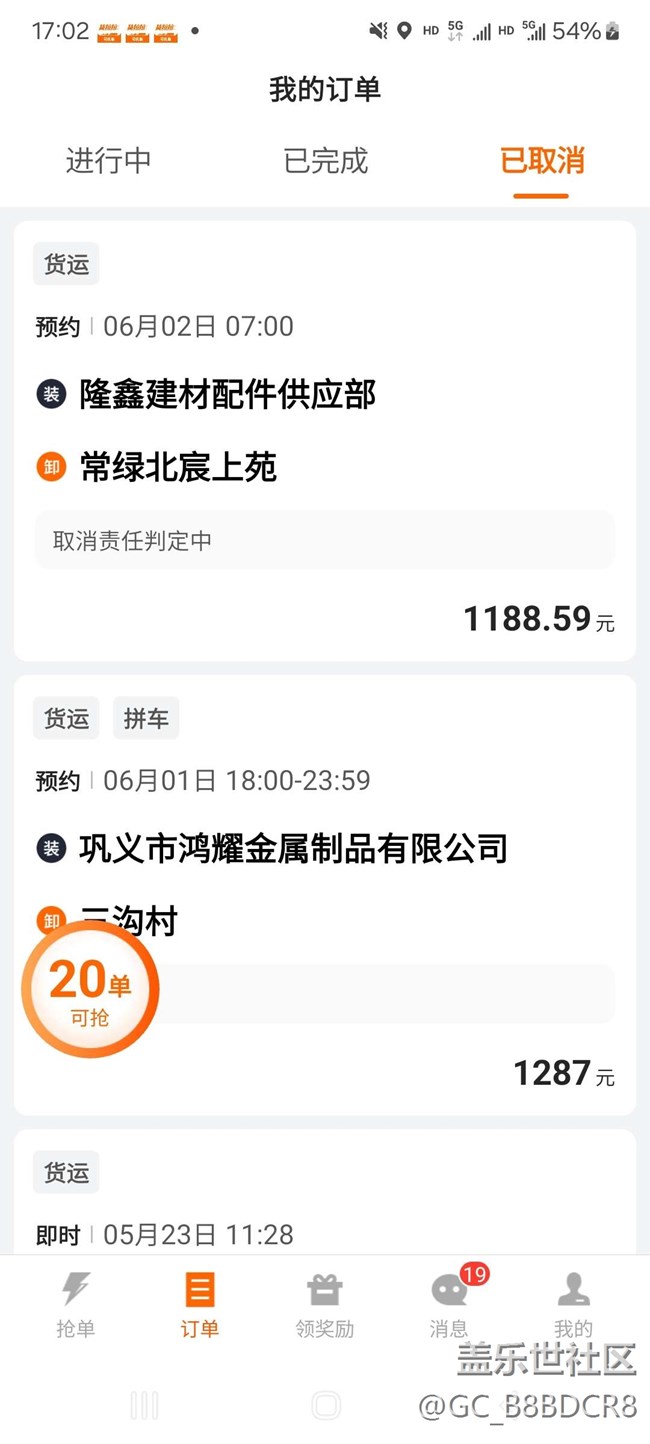Open 消息 with 19 unread
The image size is (650, 1444).
[450, 1303]
